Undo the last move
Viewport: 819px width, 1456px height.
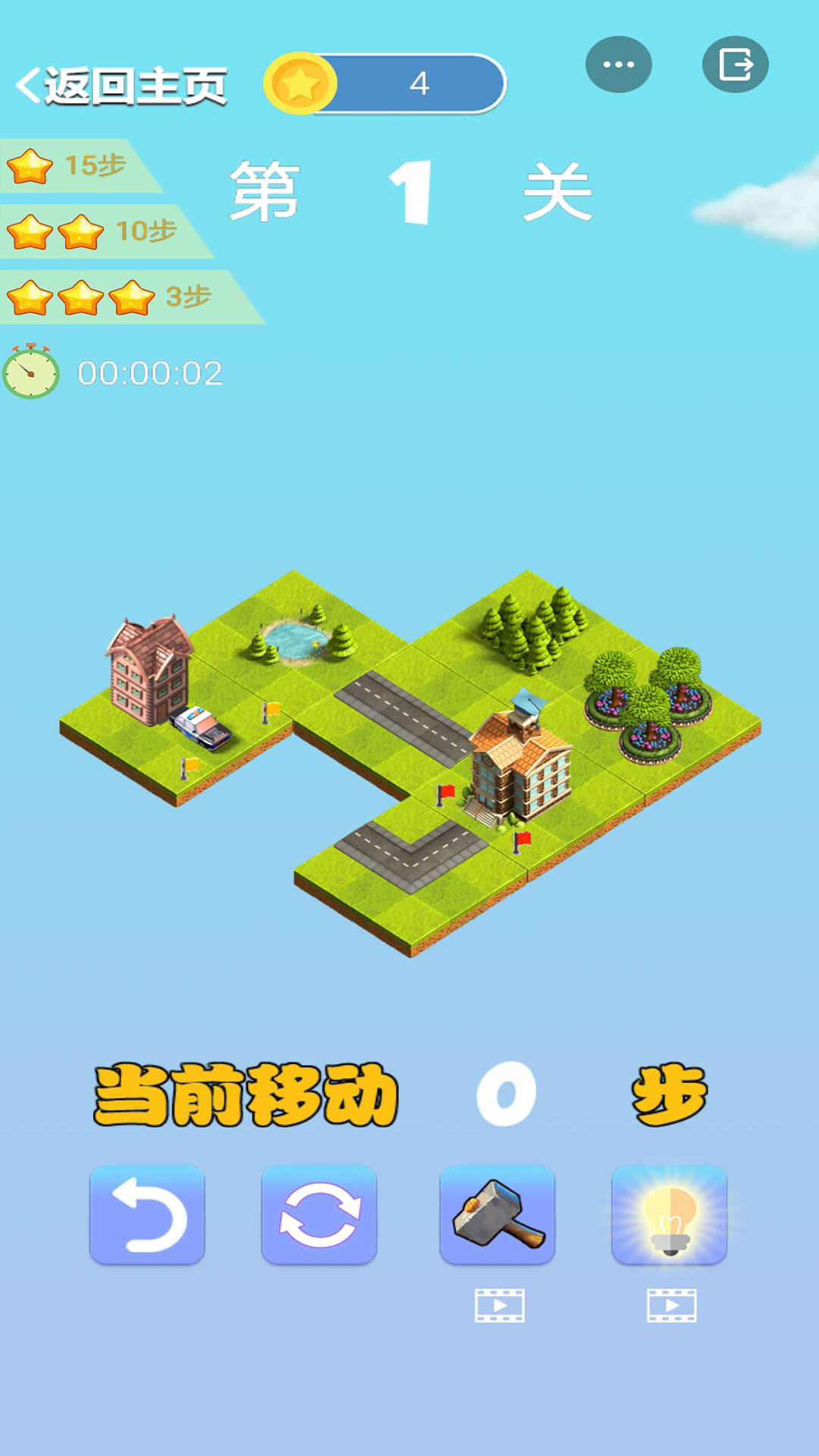[x=147, y=1214]
